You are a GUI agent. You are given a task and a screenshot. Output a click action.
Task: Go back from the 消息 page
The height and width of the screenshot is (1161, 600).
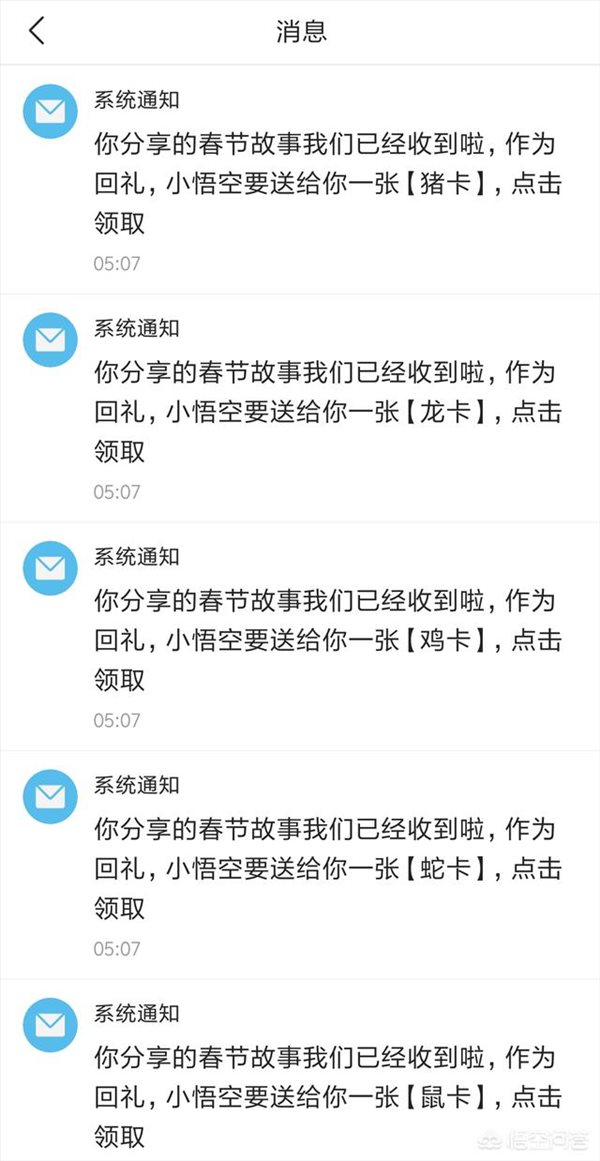37,31
